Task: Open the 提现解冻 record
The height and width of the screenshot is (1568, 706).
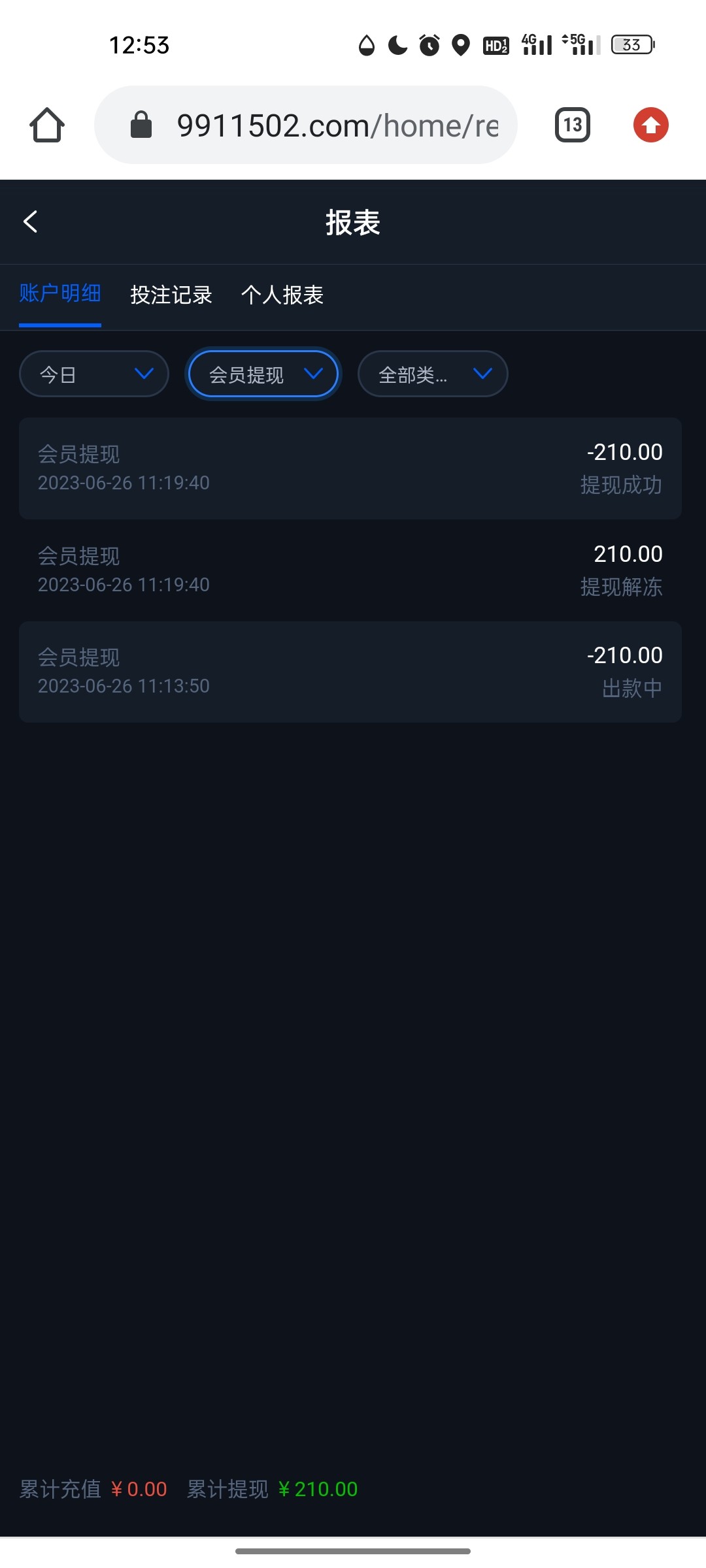Action: click(x=350, y=570)
